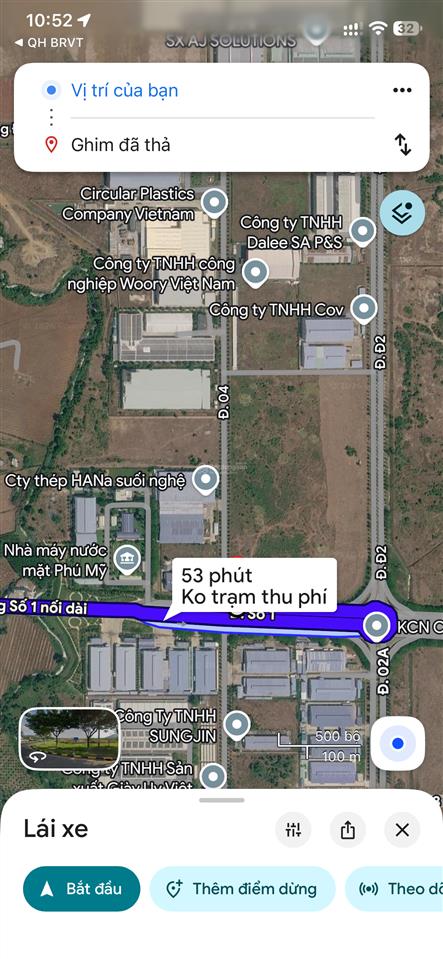Screen dimensions: 443x959
Task: Select the Cty thép HANa suối nghệ marker
Action: coord(205,481)
